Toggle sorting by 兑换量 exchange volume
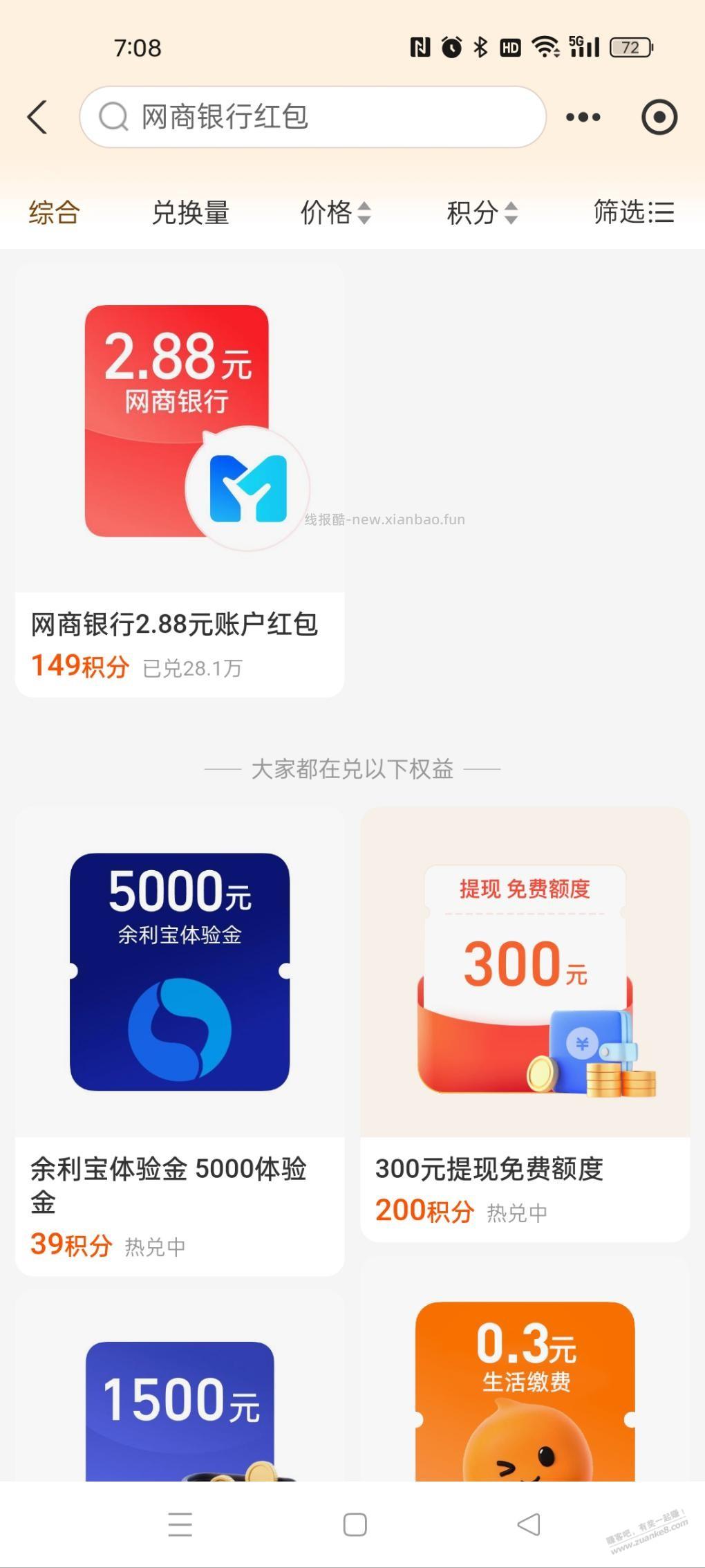This screenshot has height=1568, width=705. tap(191, 212)
